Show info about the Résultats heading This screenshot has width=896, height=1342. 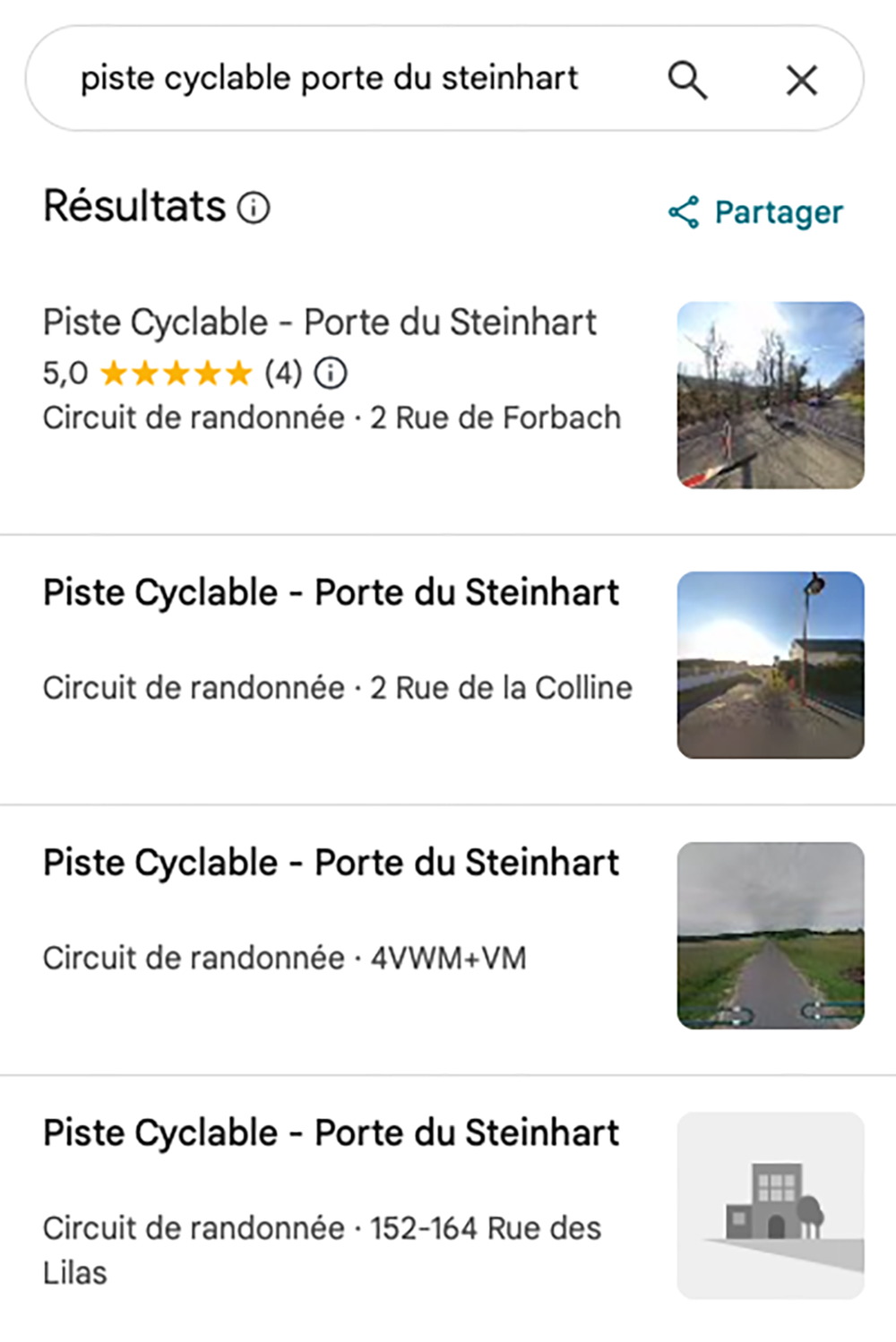(x=254, y=208)
